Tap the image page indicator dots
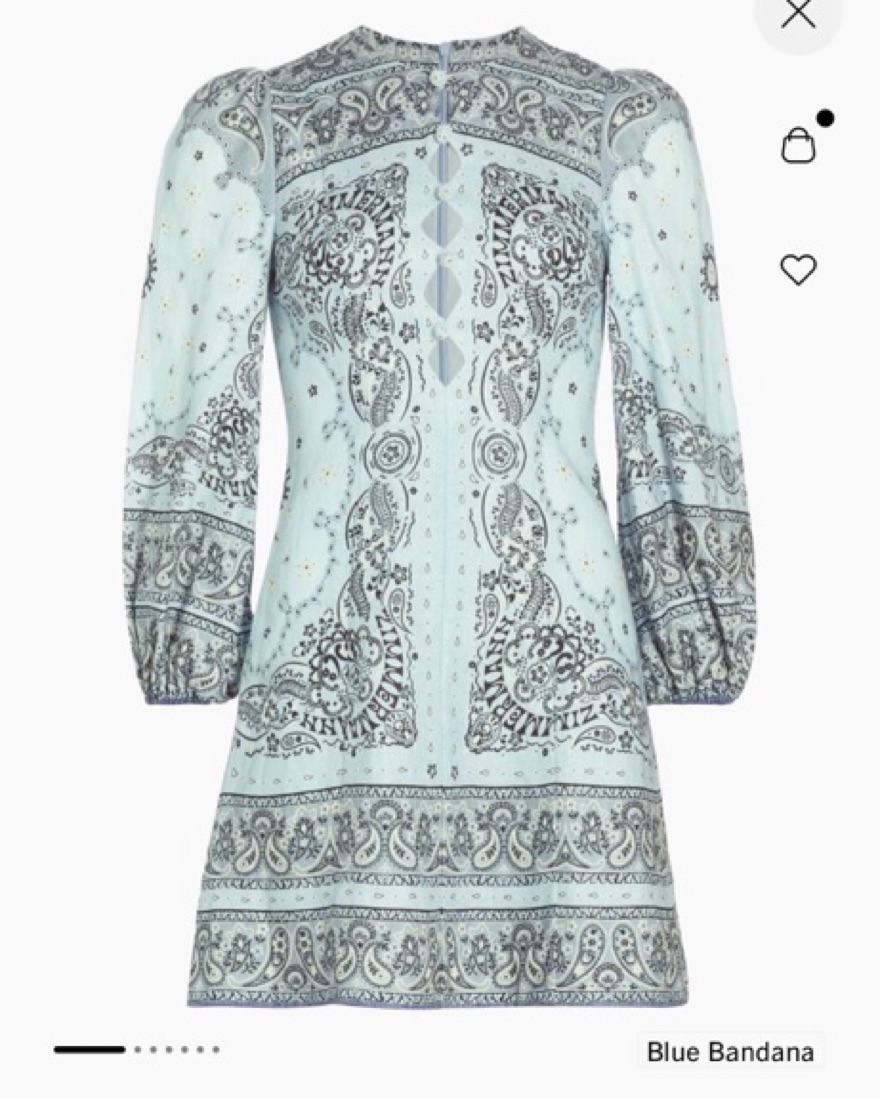The height and width of the screenshot is (1099, 880). [137, 1049]
